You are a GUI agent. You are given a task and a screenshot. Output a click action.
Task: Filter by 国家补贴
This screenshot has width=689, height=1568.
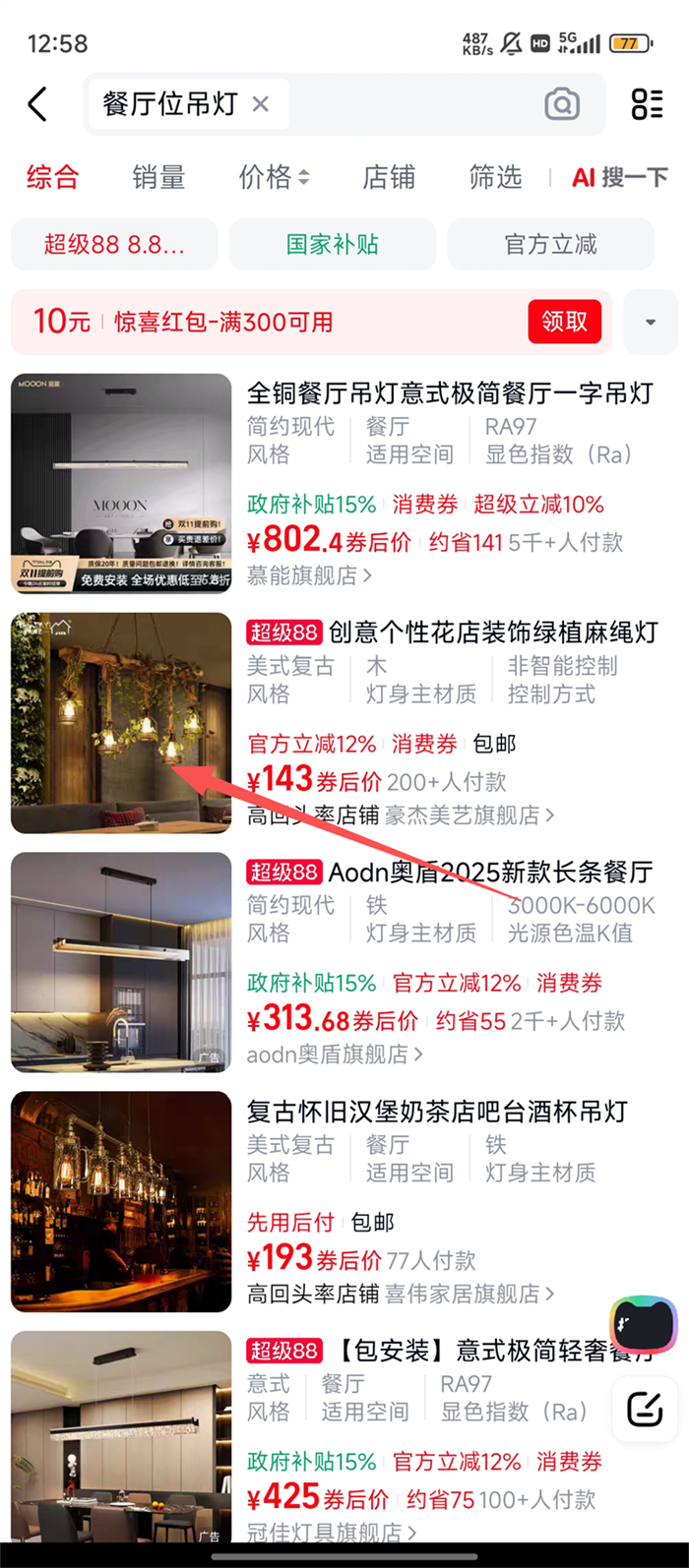[333, 244]
